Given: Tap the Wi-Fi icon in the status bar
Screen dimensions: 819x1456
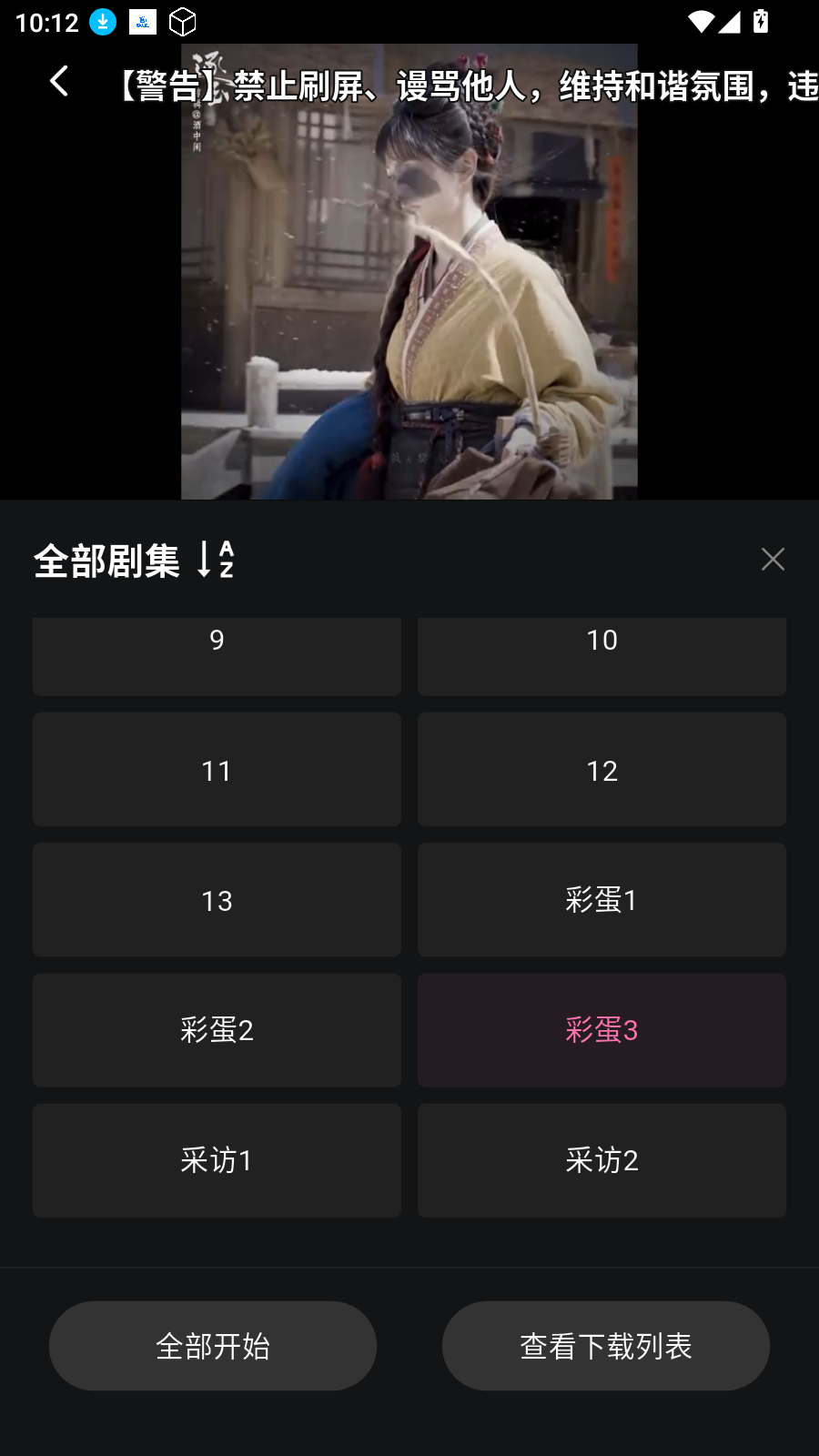Looking at the screenshot, I should [x=699, y=22].
